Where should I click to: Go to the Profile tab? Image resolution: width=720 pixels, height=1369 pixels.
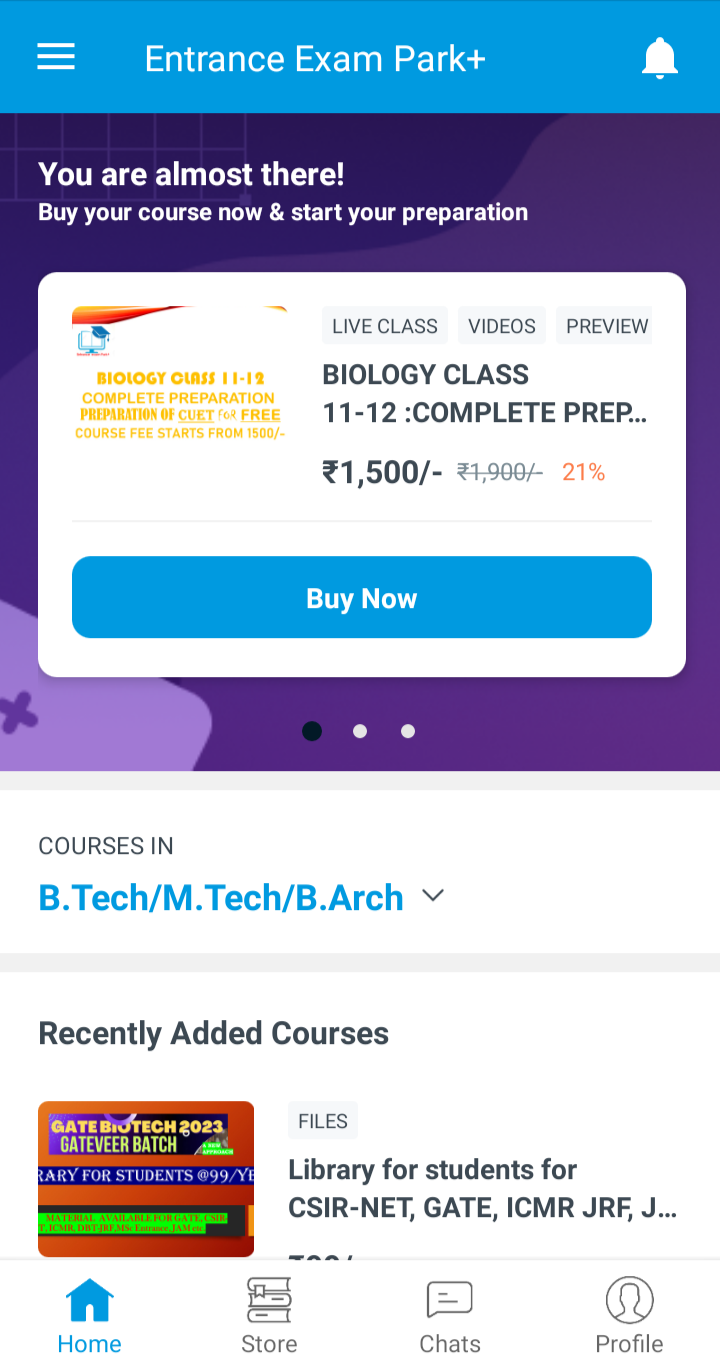coord(629,1315)
